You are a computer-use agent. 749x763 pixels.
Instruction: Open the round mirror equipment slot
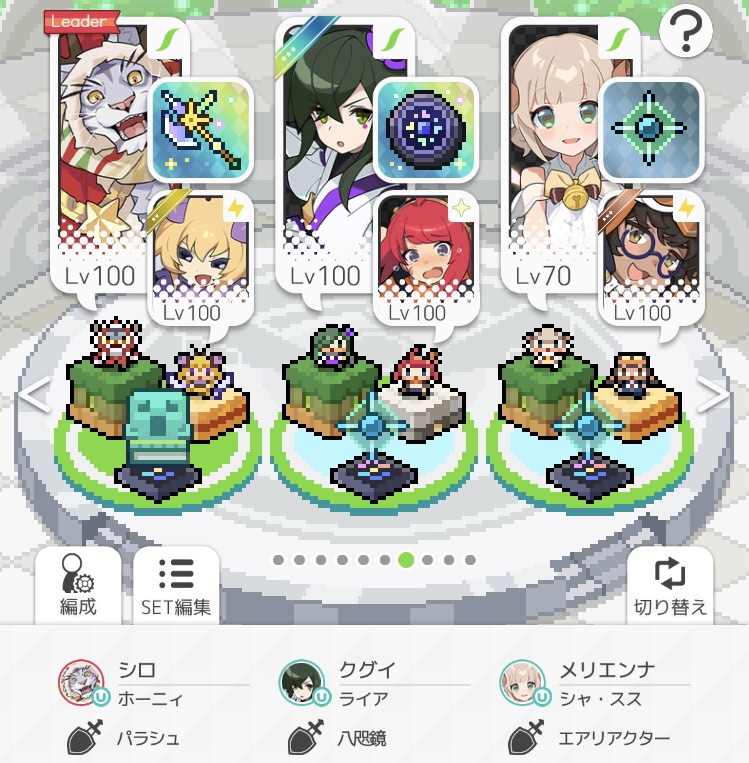[425, 130]
